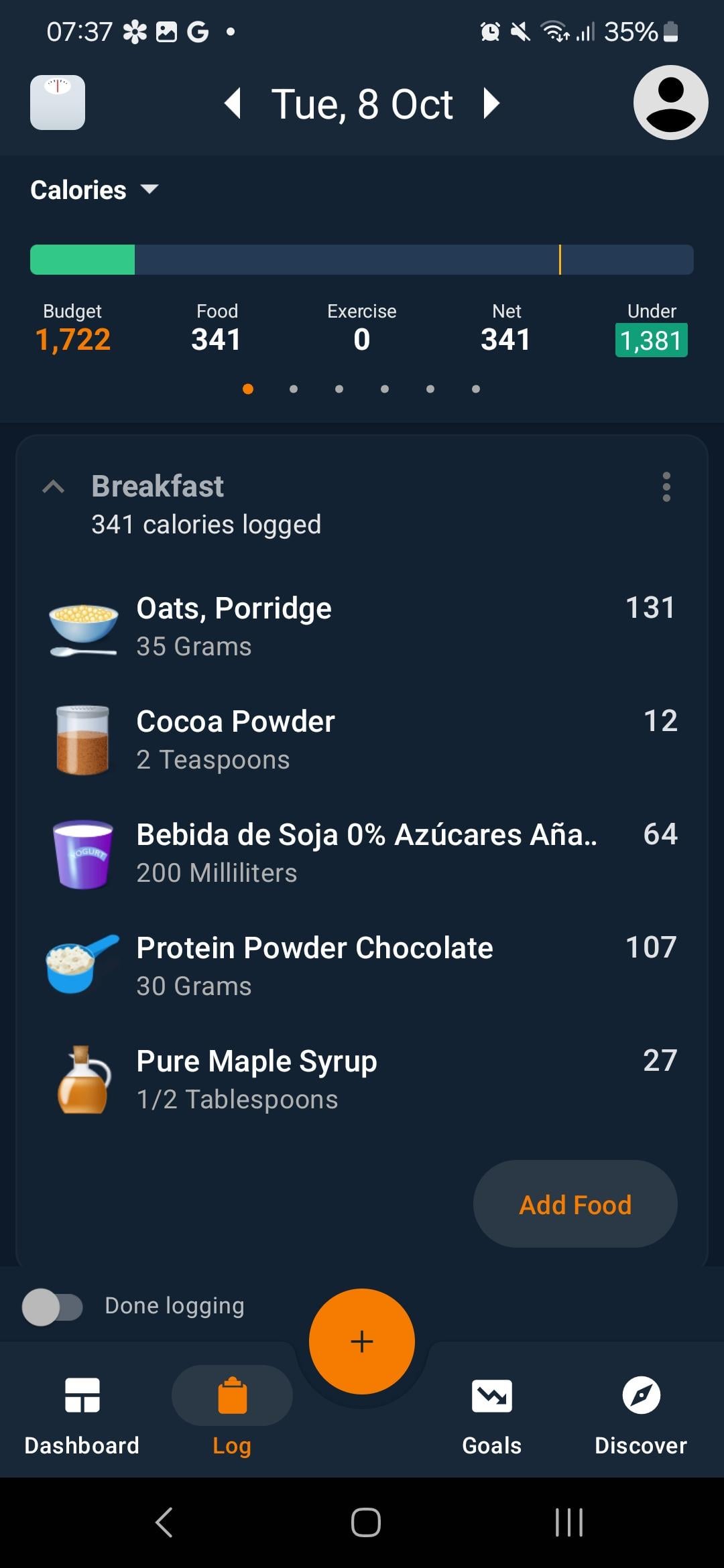Go to the next day

(491, 104)
